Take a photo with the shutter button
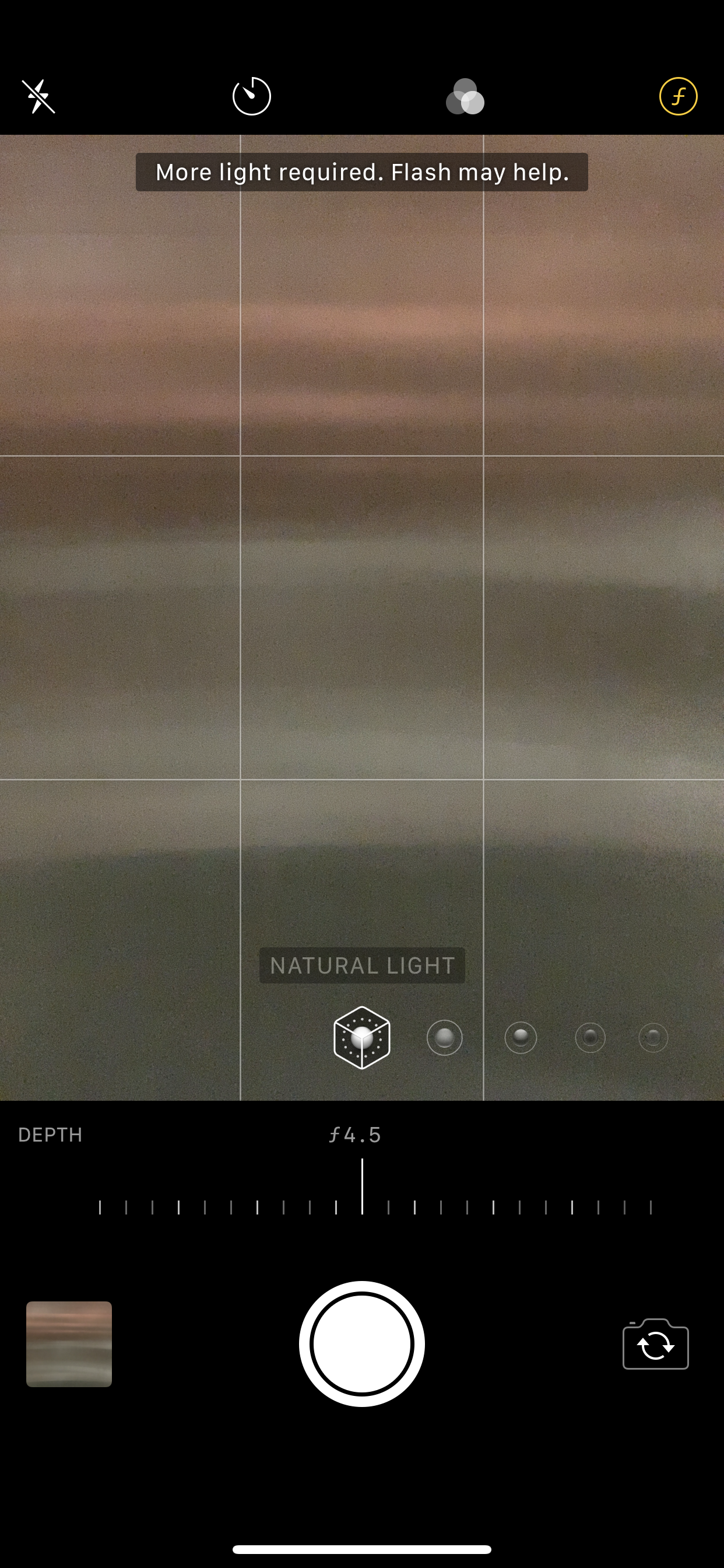Viewport: 724px width, 1568px height. click(362, 1343)
